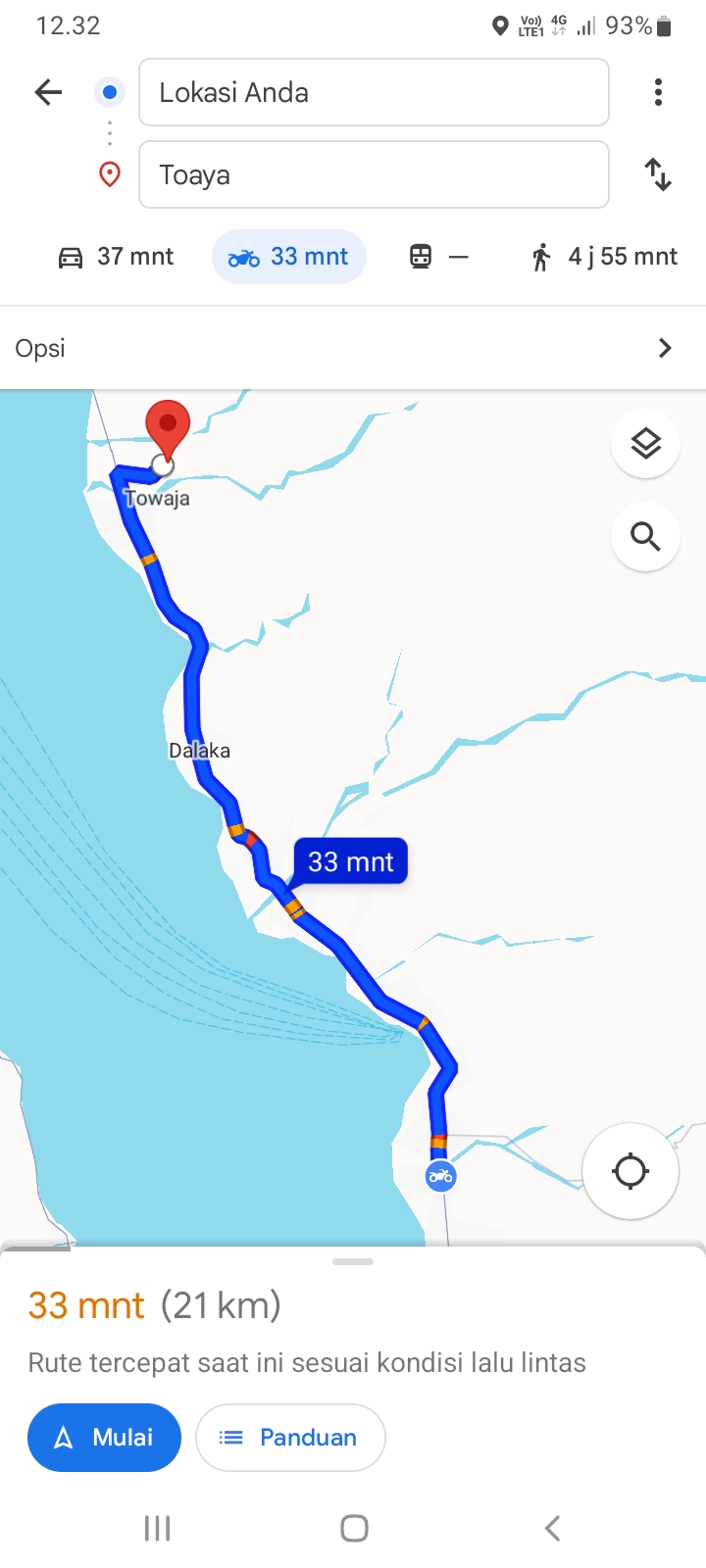Edit the Lokasi Anda starting point field

pyautogui.click(x=374, y=92)
